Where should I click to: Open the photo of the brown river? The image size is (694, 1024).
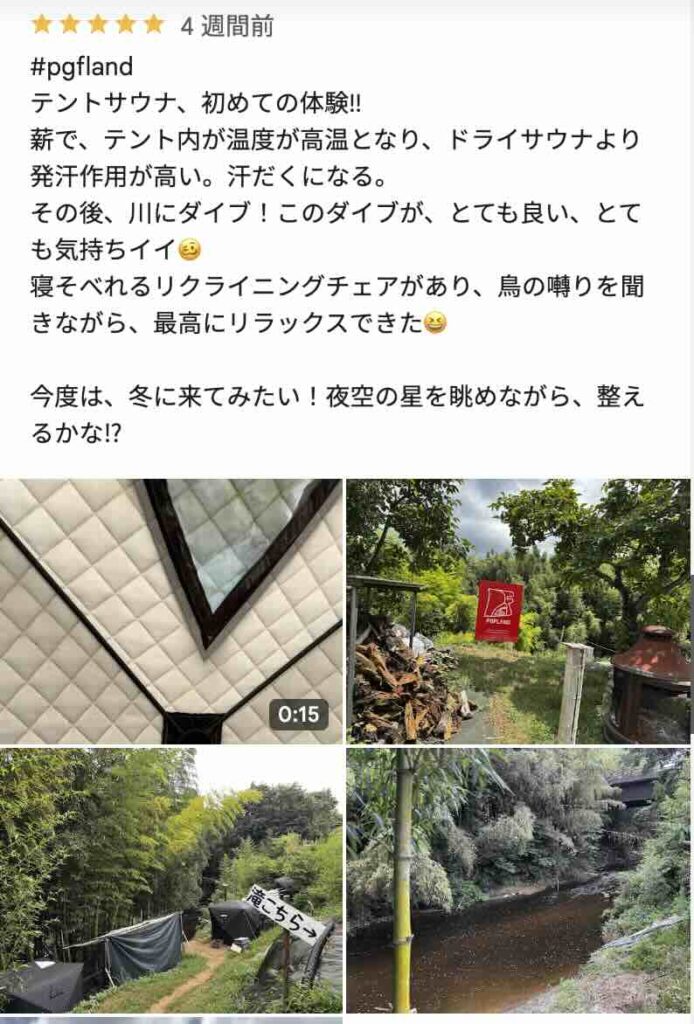pos(517,880)
